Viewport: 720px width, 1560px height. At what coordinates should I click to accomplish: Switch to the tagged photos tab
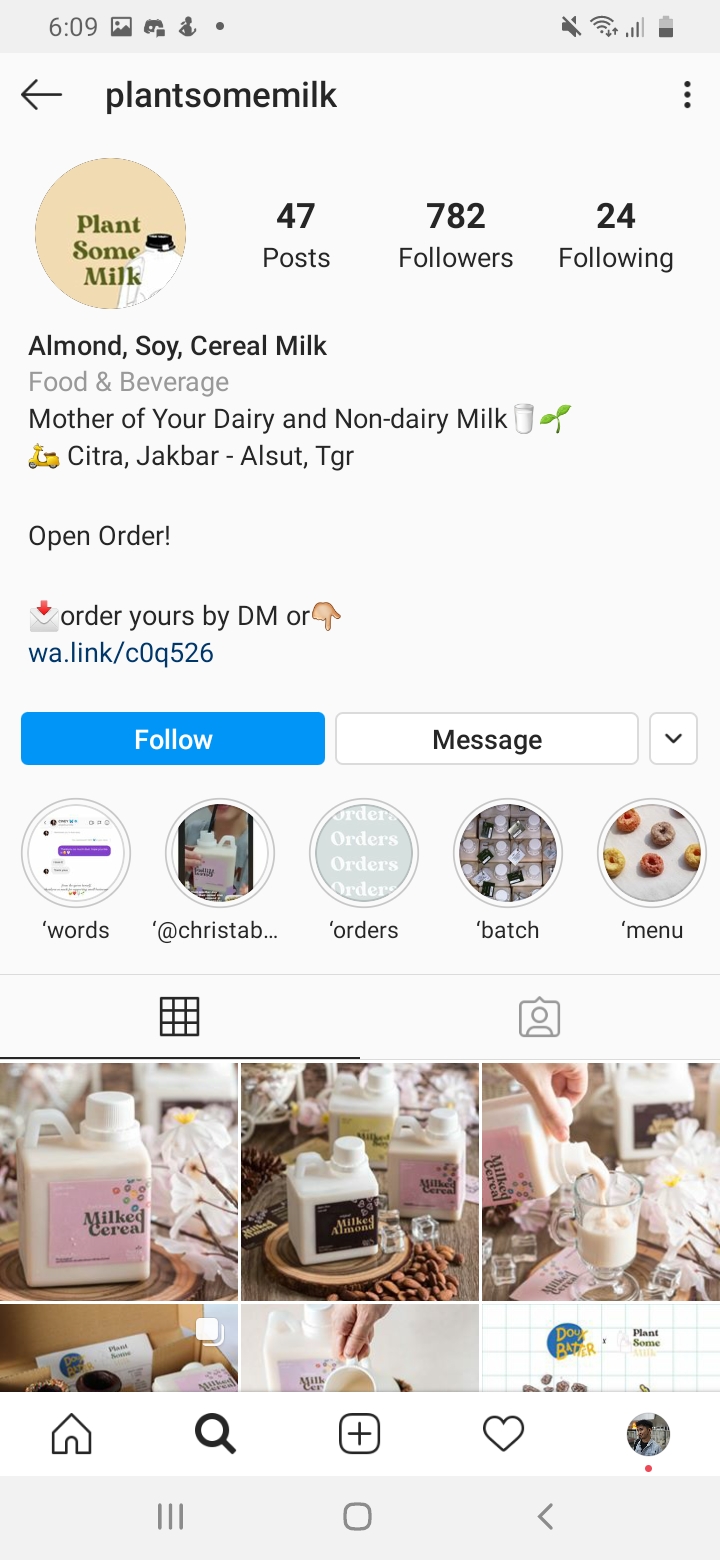539,1017
